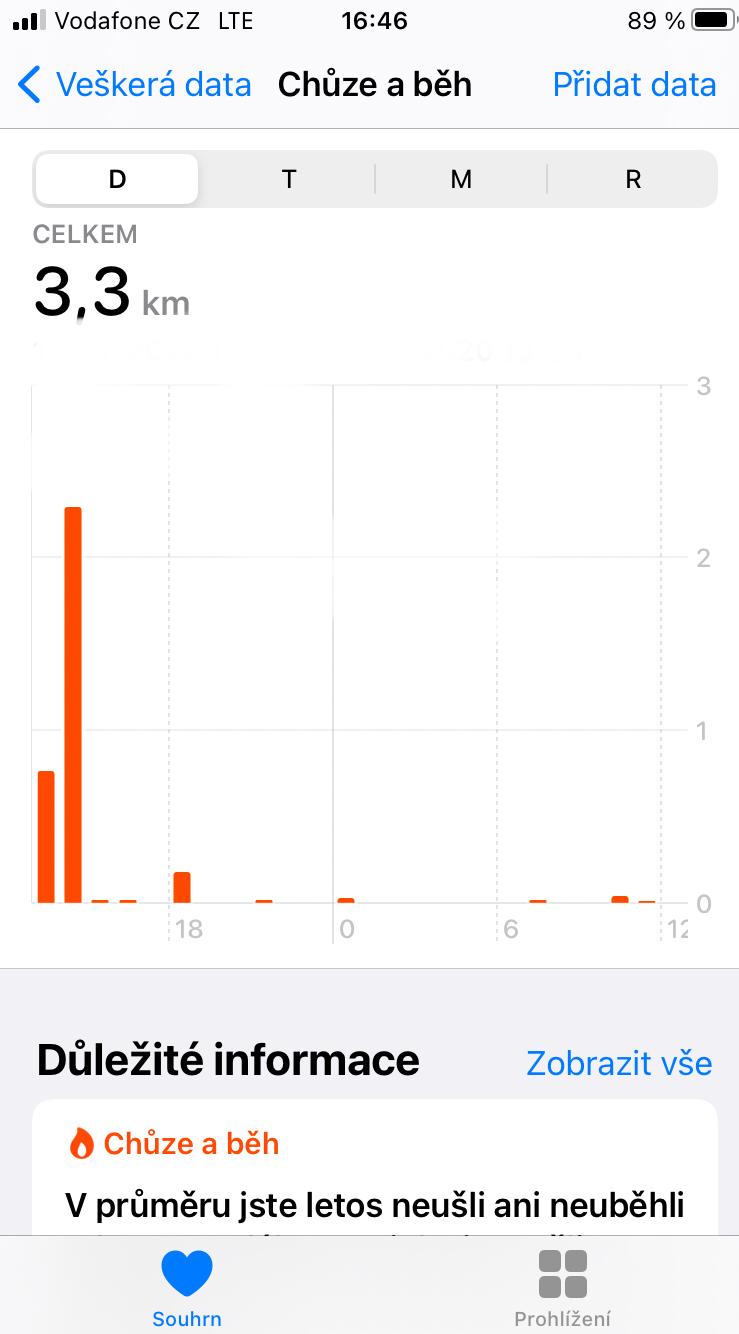Switch to the R year view
The height and width of the screenshot is (1334, 739).
pyautogui.click(x=632, y=180)
